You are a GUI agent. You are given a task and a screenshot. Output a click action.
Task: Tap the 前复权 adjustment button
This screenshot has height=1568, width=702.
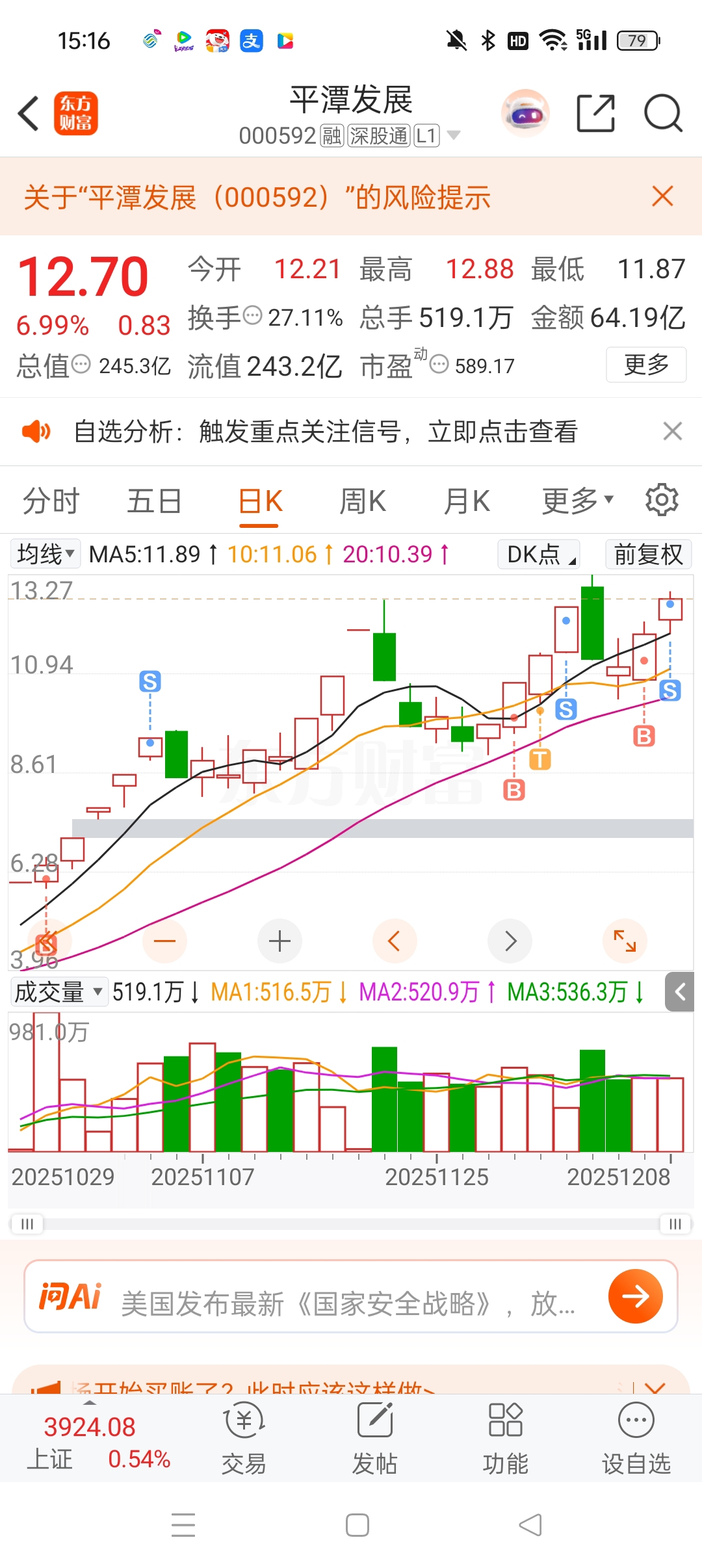[x=648, y=555]
